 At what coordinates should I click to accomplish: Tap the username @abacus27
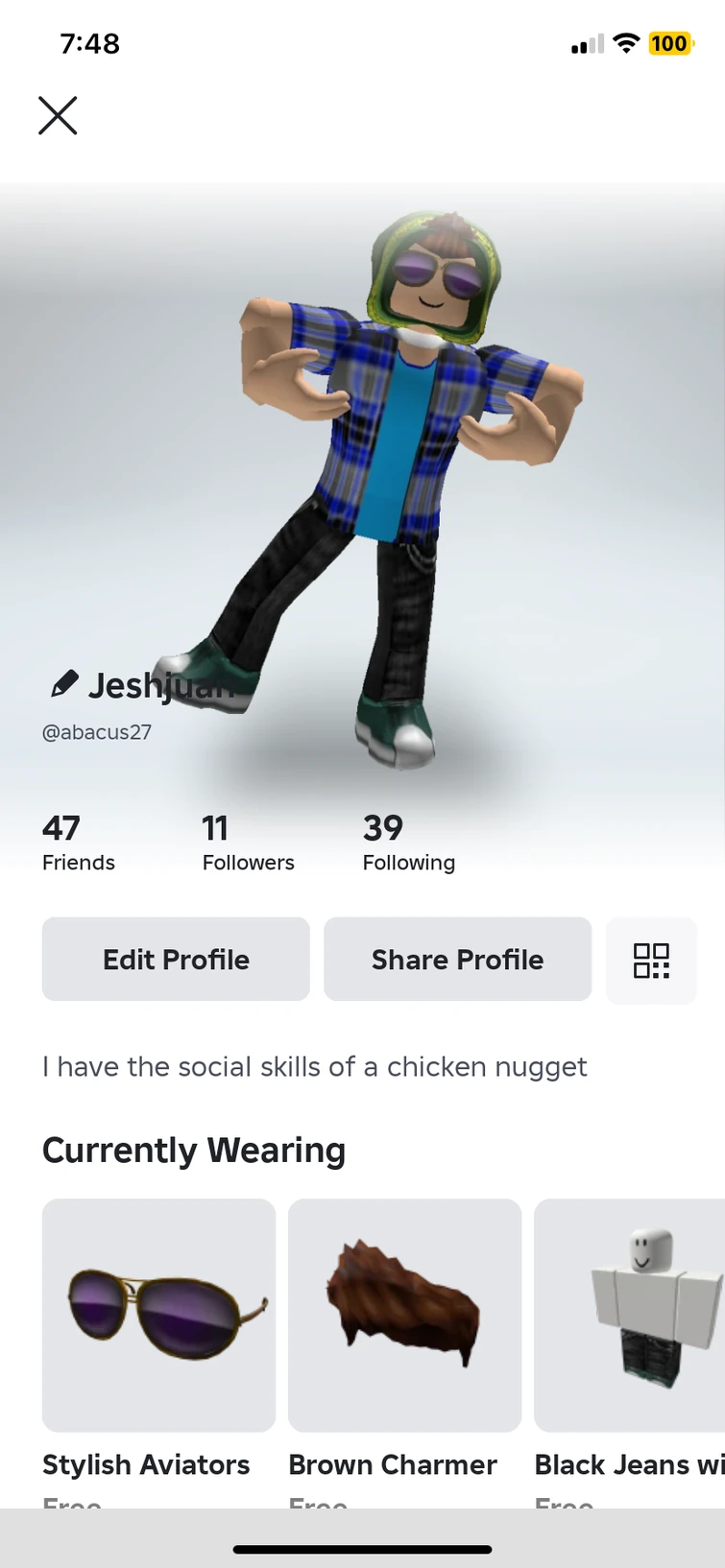(98, 731)
